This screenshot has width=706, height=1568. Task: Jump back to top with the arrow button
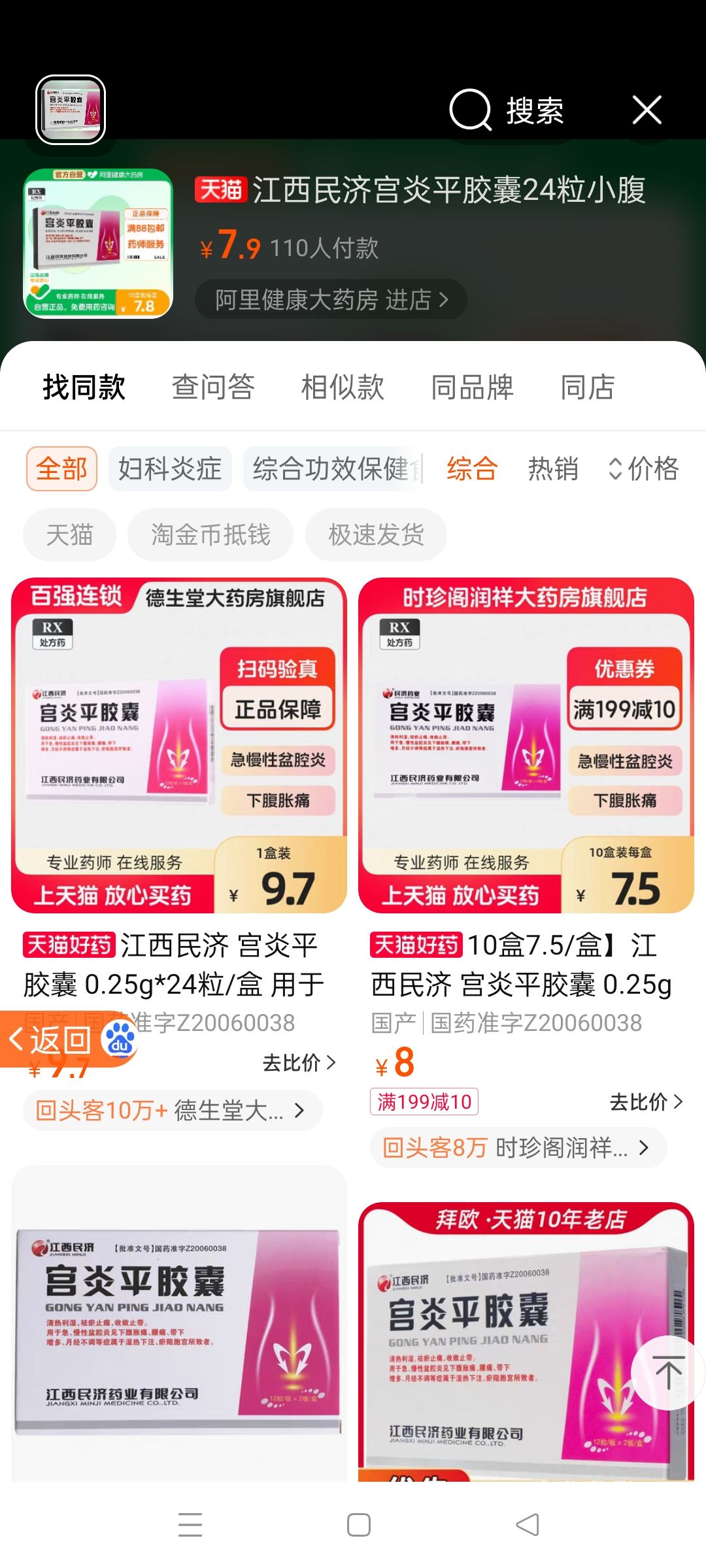667,1372
